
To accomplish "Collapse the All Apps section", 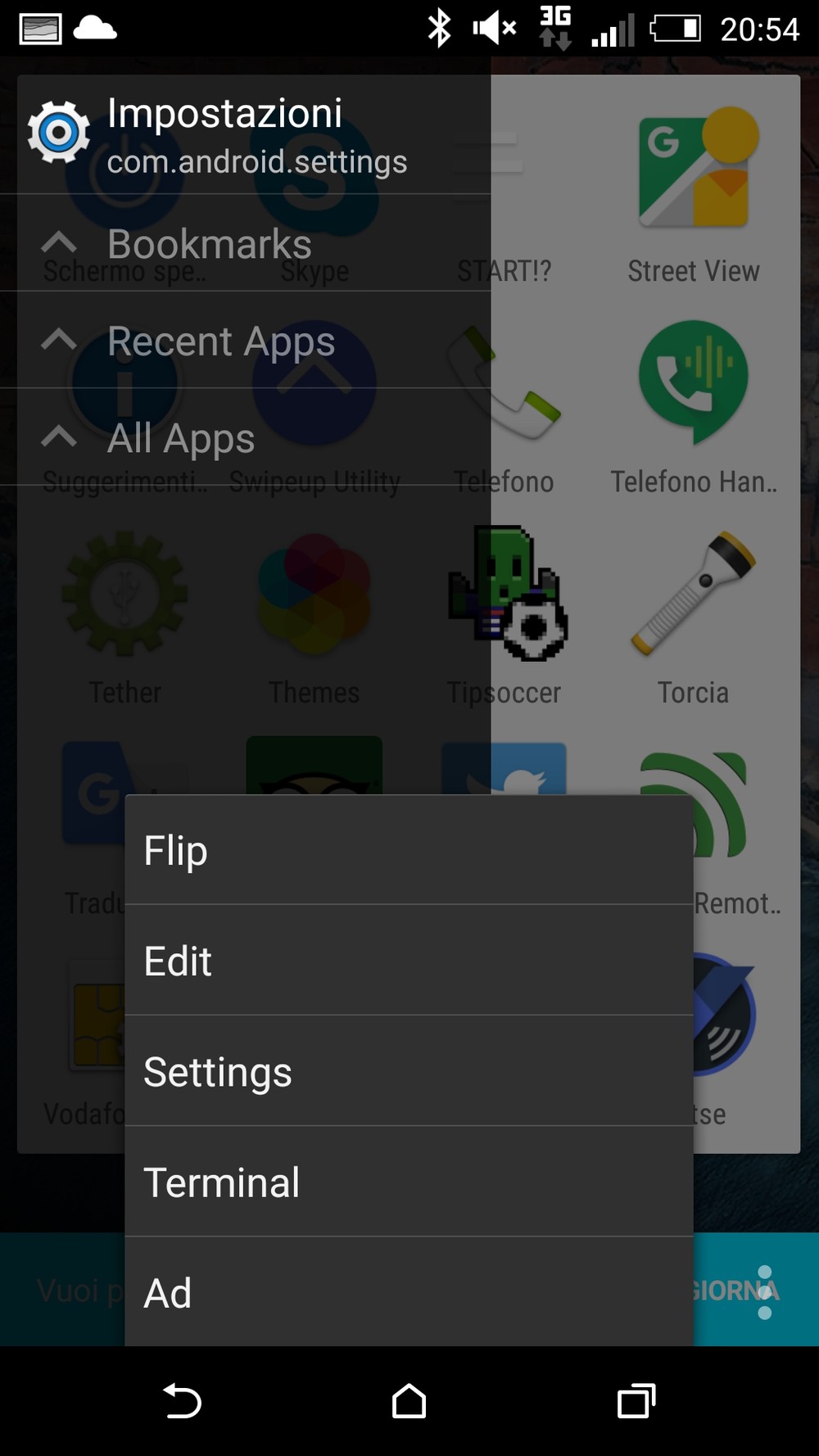I will pyautogui.click(x=246, y=436).
